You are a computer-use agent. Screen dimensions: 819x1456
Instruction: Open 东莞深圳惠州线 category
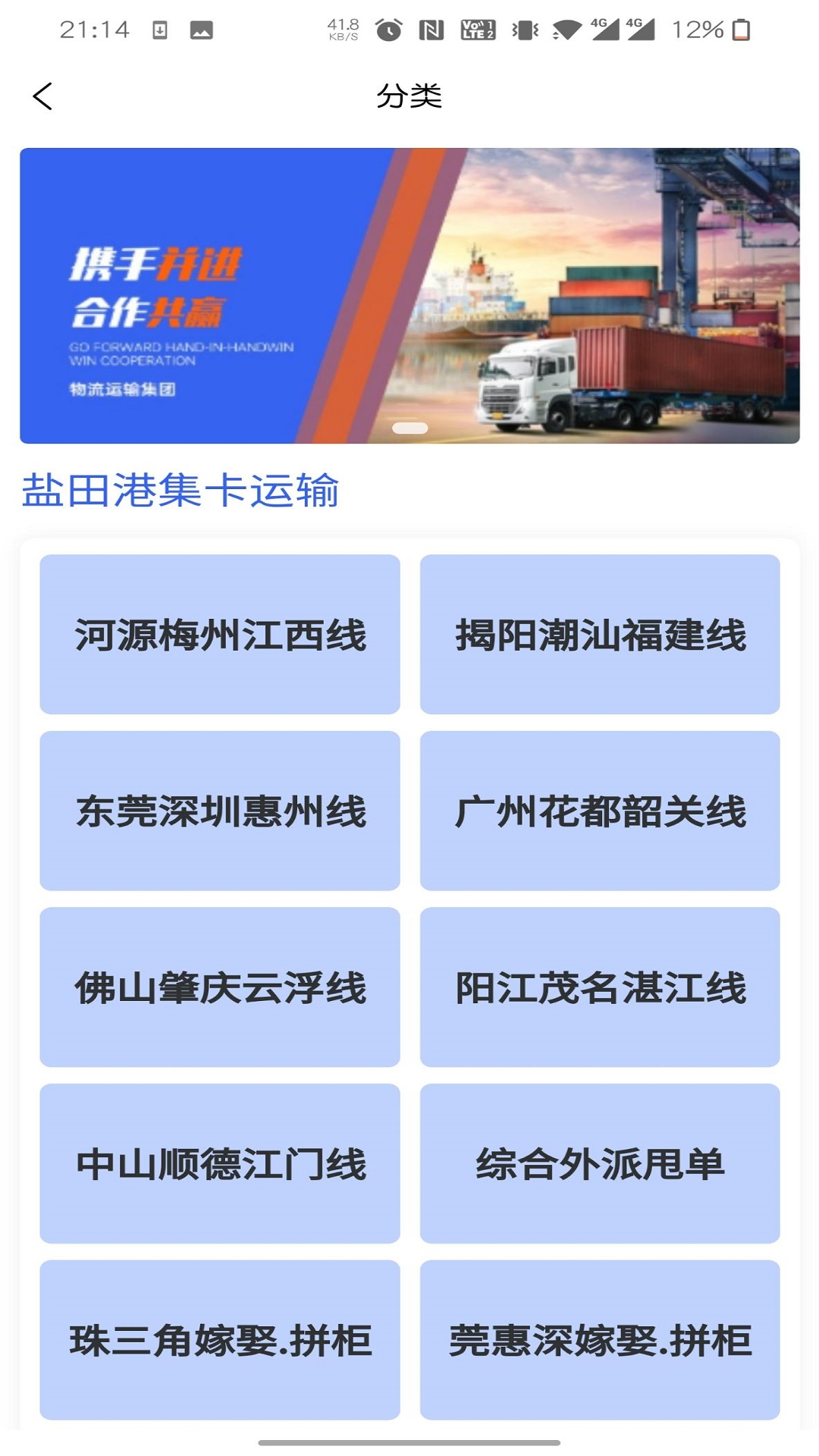pyautogui.click(x=220, y=811)
